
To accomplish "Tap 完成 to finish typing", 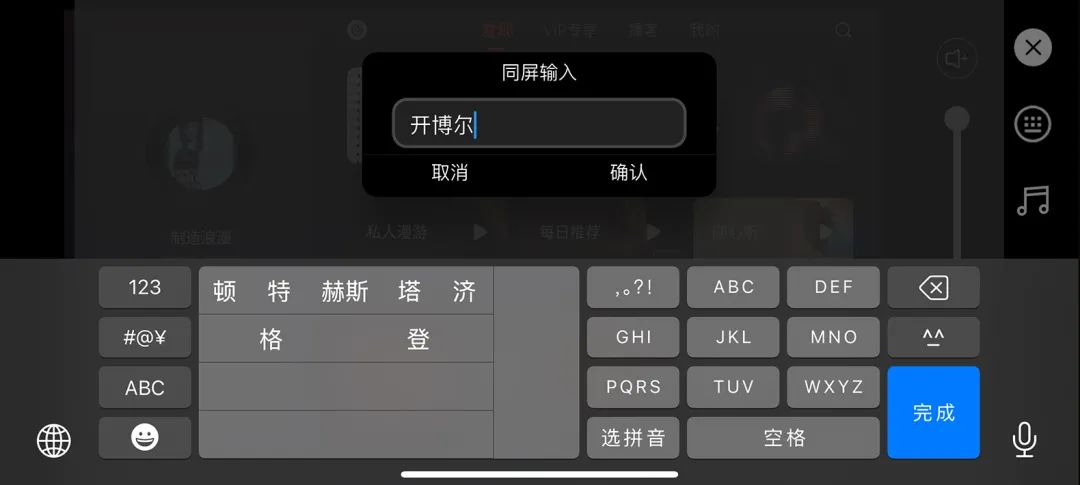I will 933,412.
